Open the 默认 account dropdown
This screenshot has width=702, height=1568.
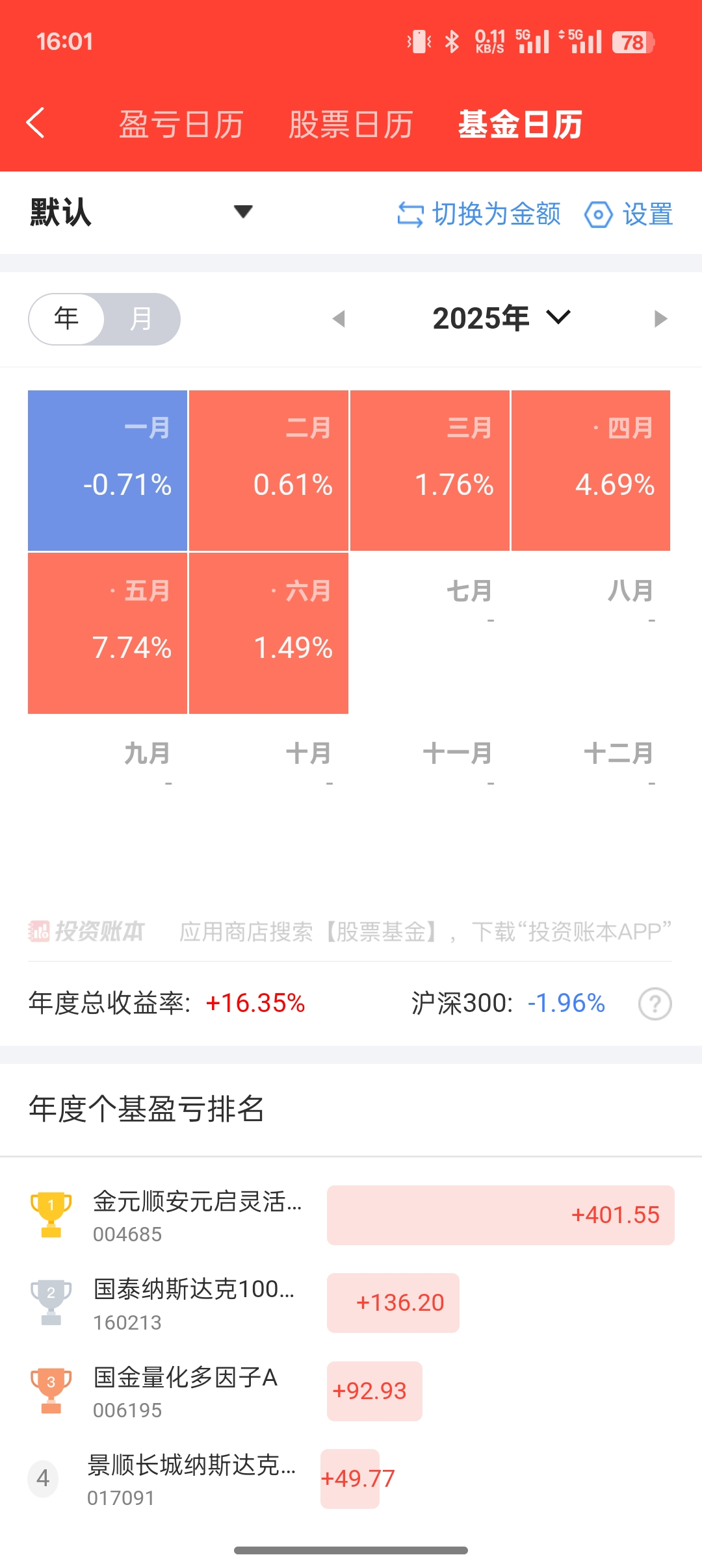(x=140, y=212)
